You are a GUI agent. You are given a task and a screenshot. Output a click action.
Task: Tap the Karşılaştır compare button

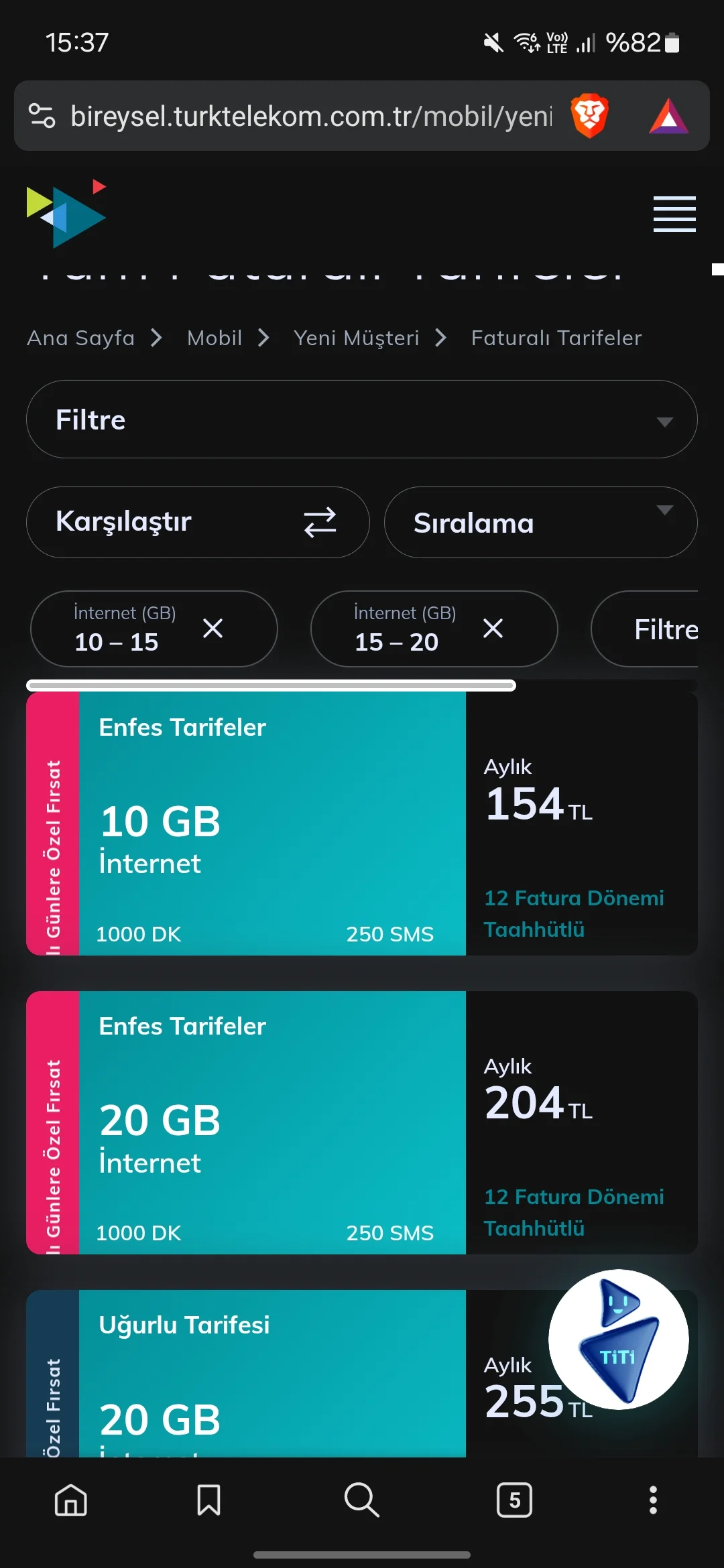coord(198,522)
